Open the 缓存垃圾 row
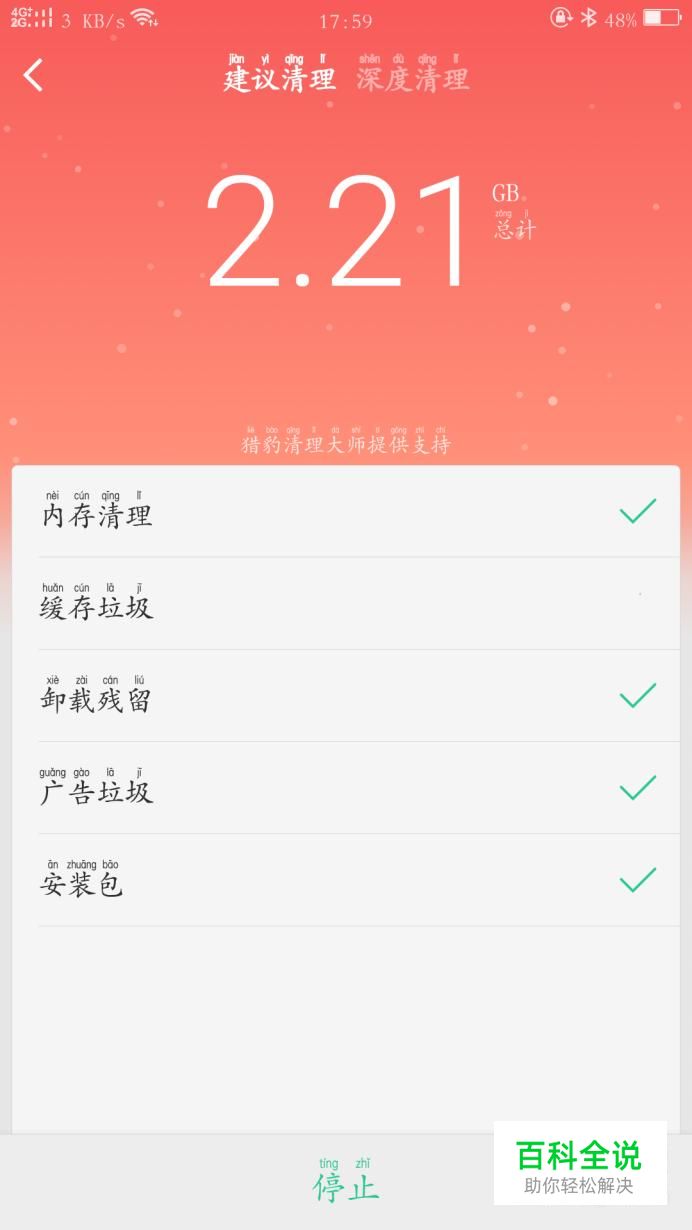692x1230 pixels. pos(346,604)
